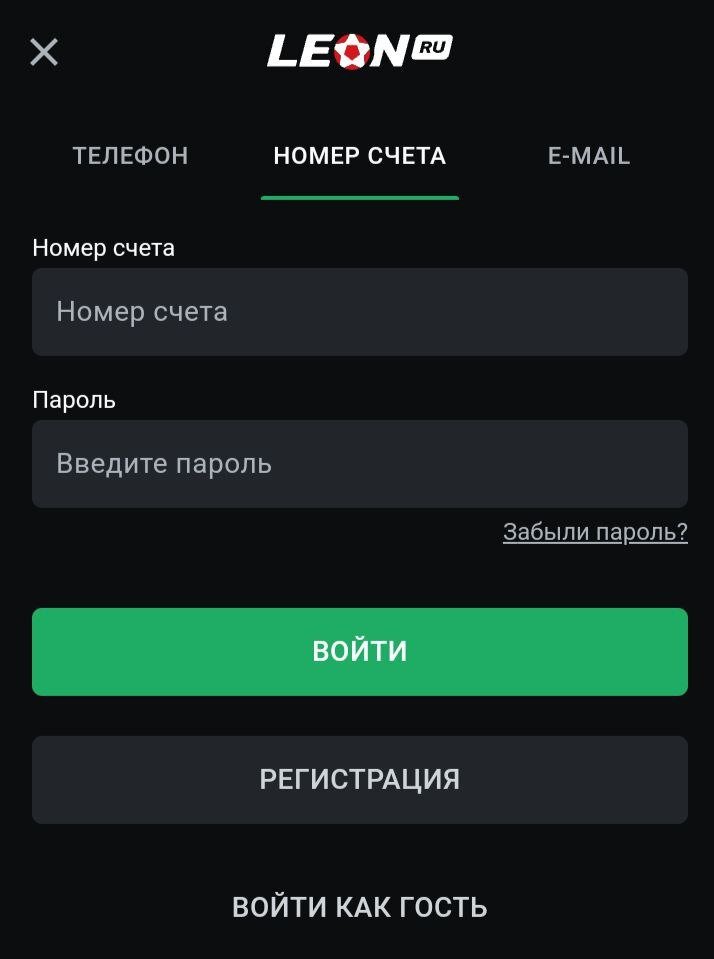Switch to the E-MAIL tab
Screen dimensions: 714x959
(589, 156)
